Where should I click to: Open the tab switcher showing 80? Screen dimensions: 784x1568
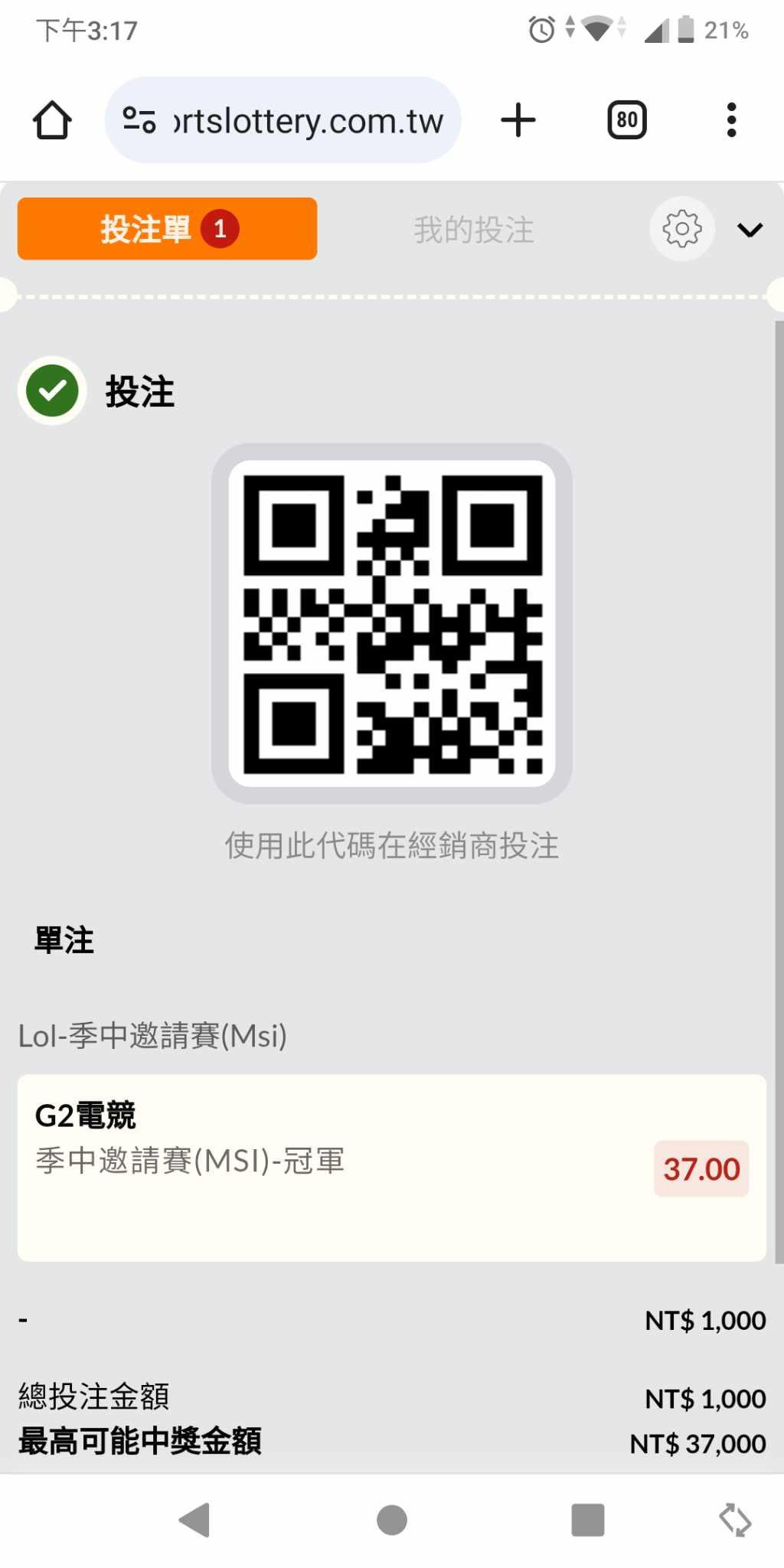626,120
